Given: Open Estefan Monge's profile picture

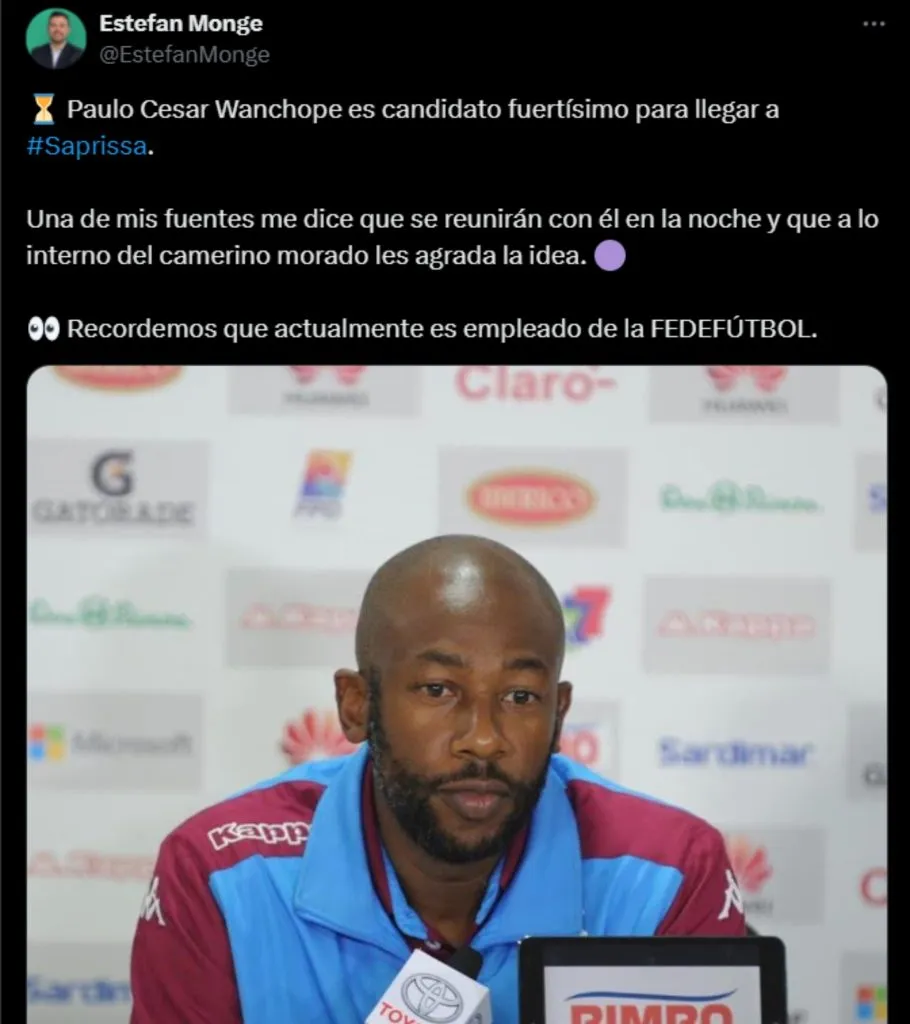Looking at the screenshot, I should click(x=56, y=39).
